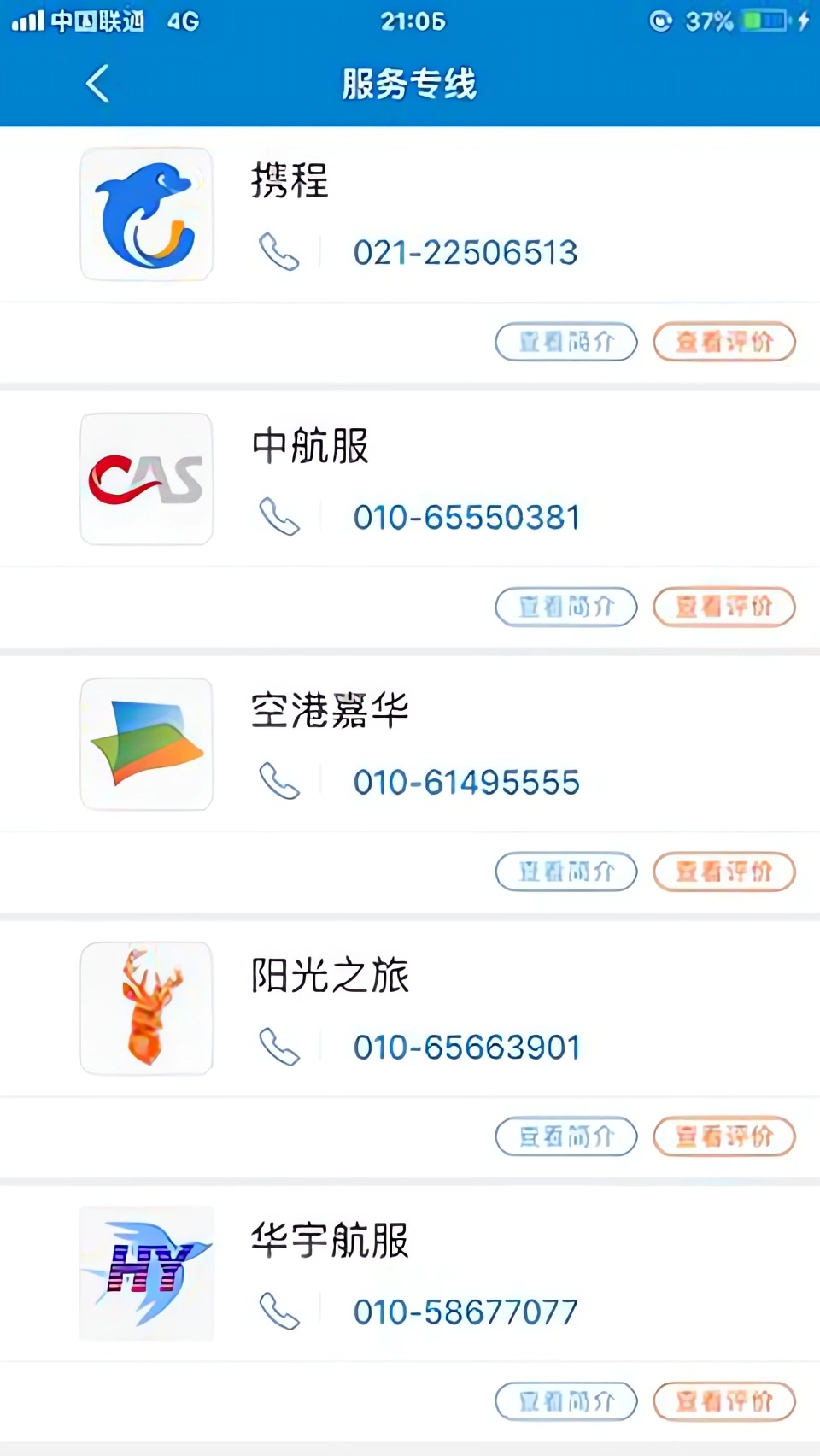Tap the 空港嘉华 logo
Image resolution: width=820 pixels, height=1456 pixels.
coord(145,743)
